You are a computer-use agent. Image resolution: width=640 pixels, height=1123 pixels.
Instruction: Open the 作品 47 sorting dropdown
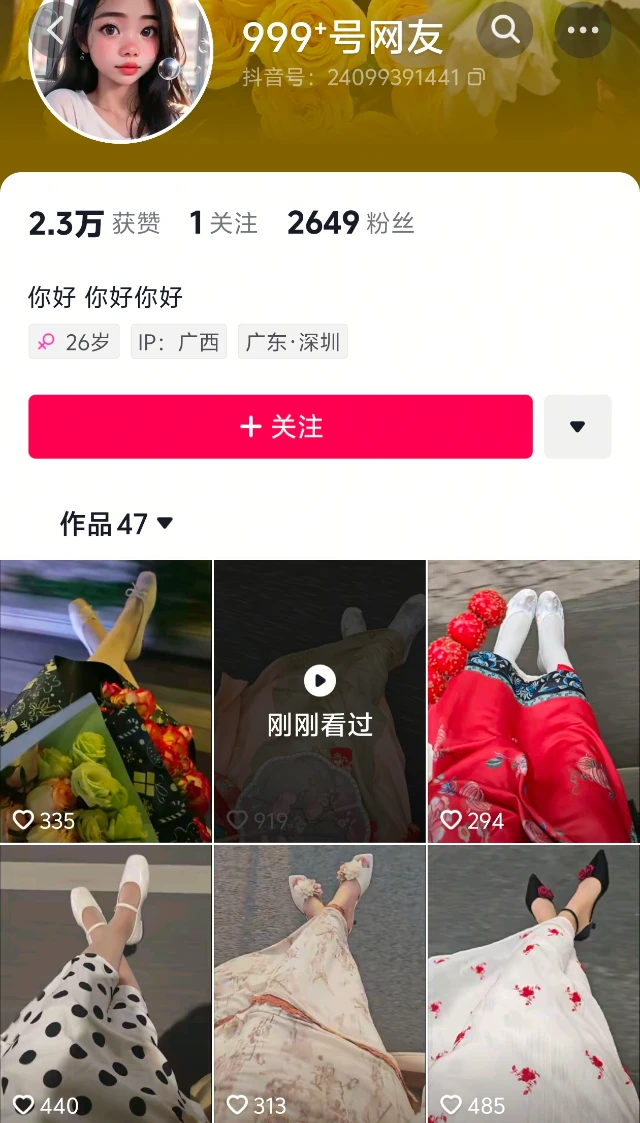[117, 524]
